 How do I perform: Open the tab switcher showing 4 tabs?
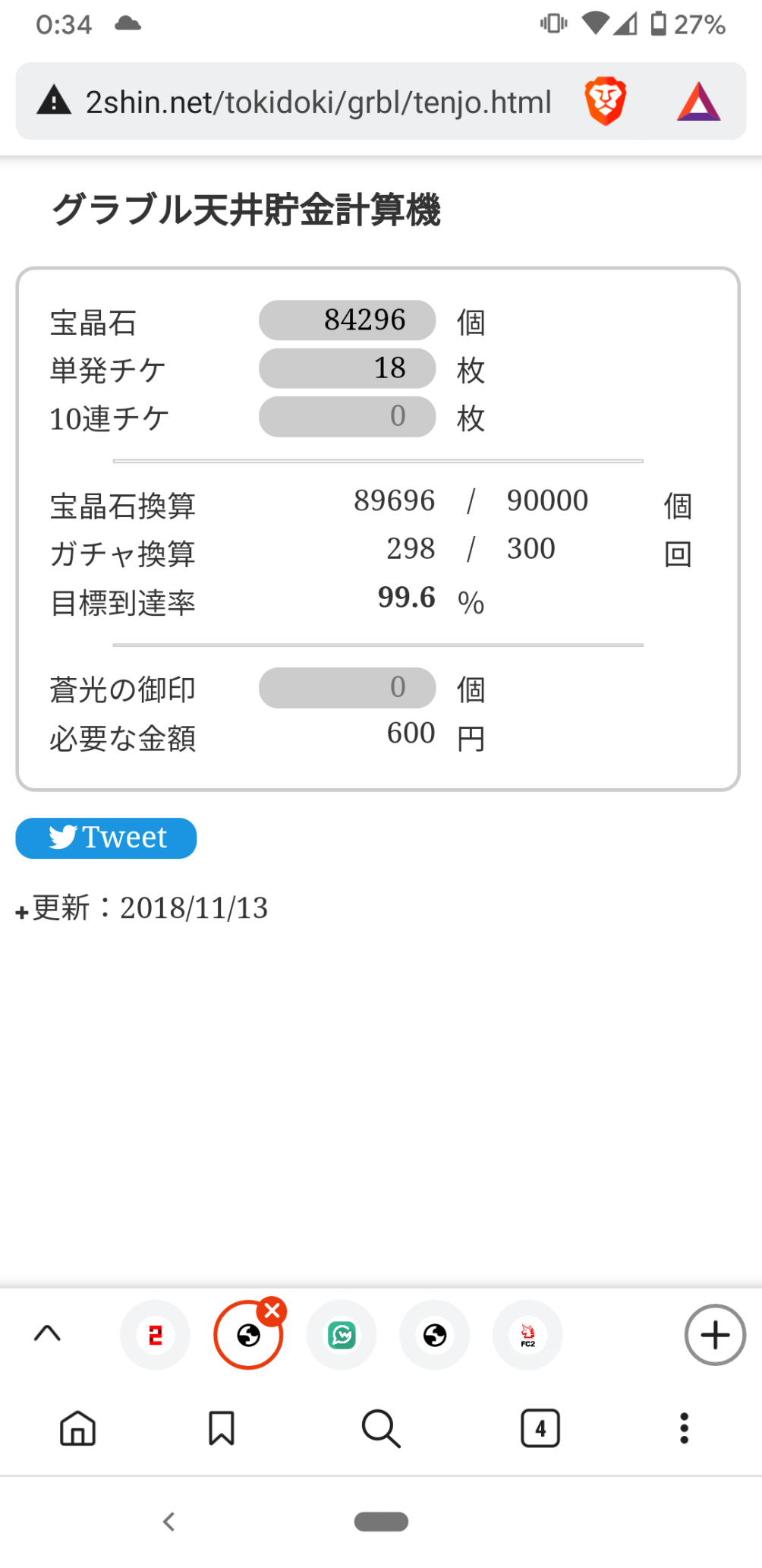coord(540,1428)
